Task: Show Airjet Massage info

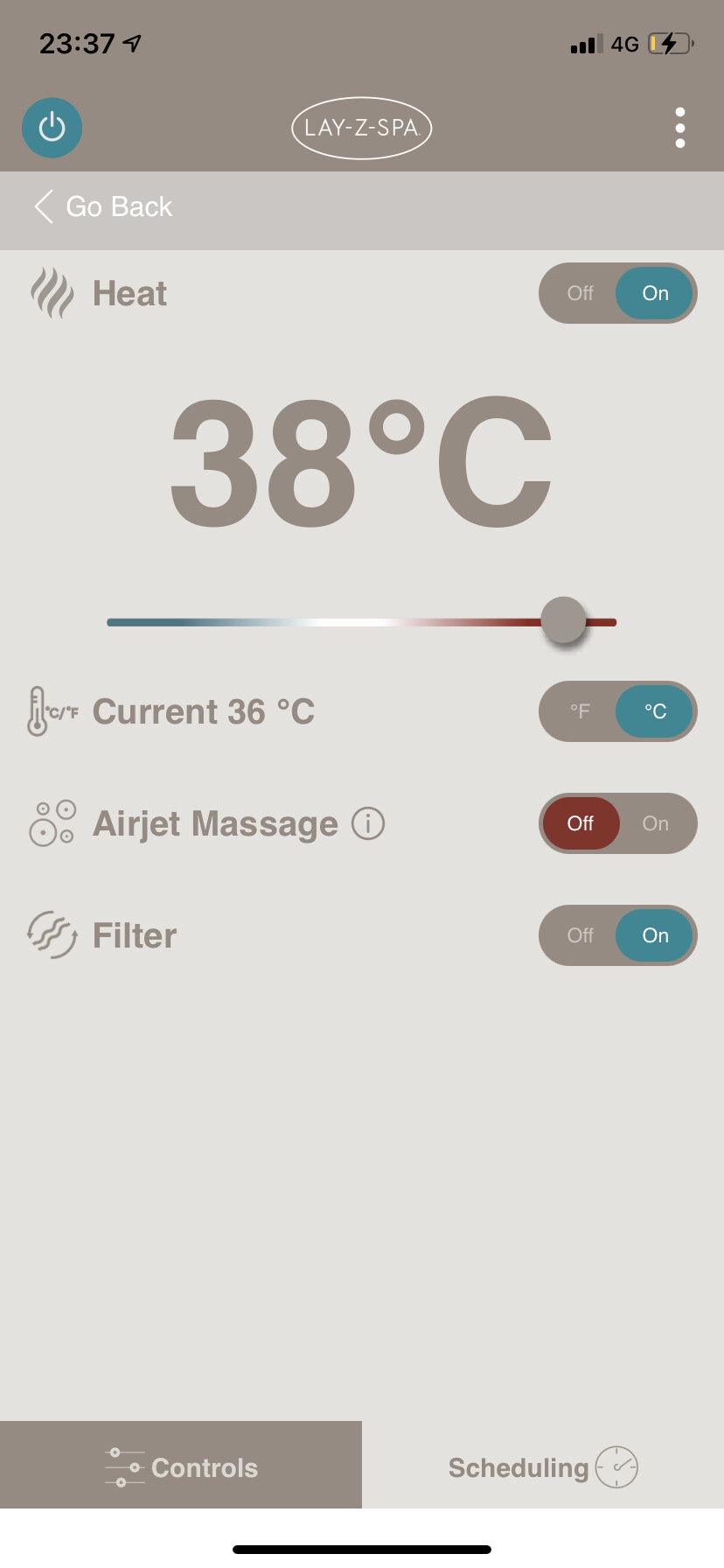Action: click(368, 823)
